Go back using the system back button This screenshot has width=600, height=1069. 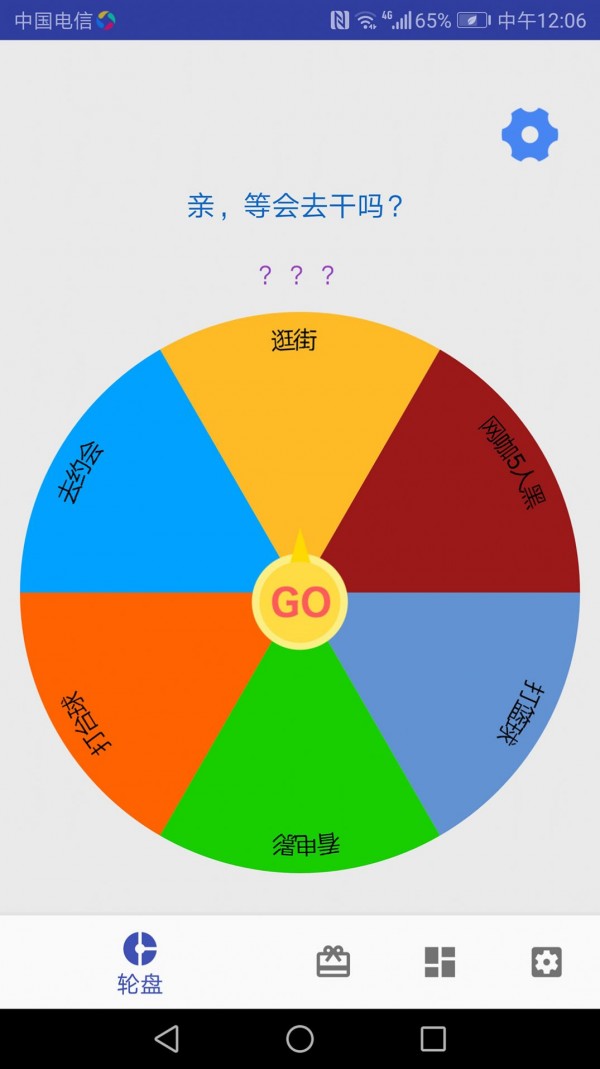(x=167, y=1039)
